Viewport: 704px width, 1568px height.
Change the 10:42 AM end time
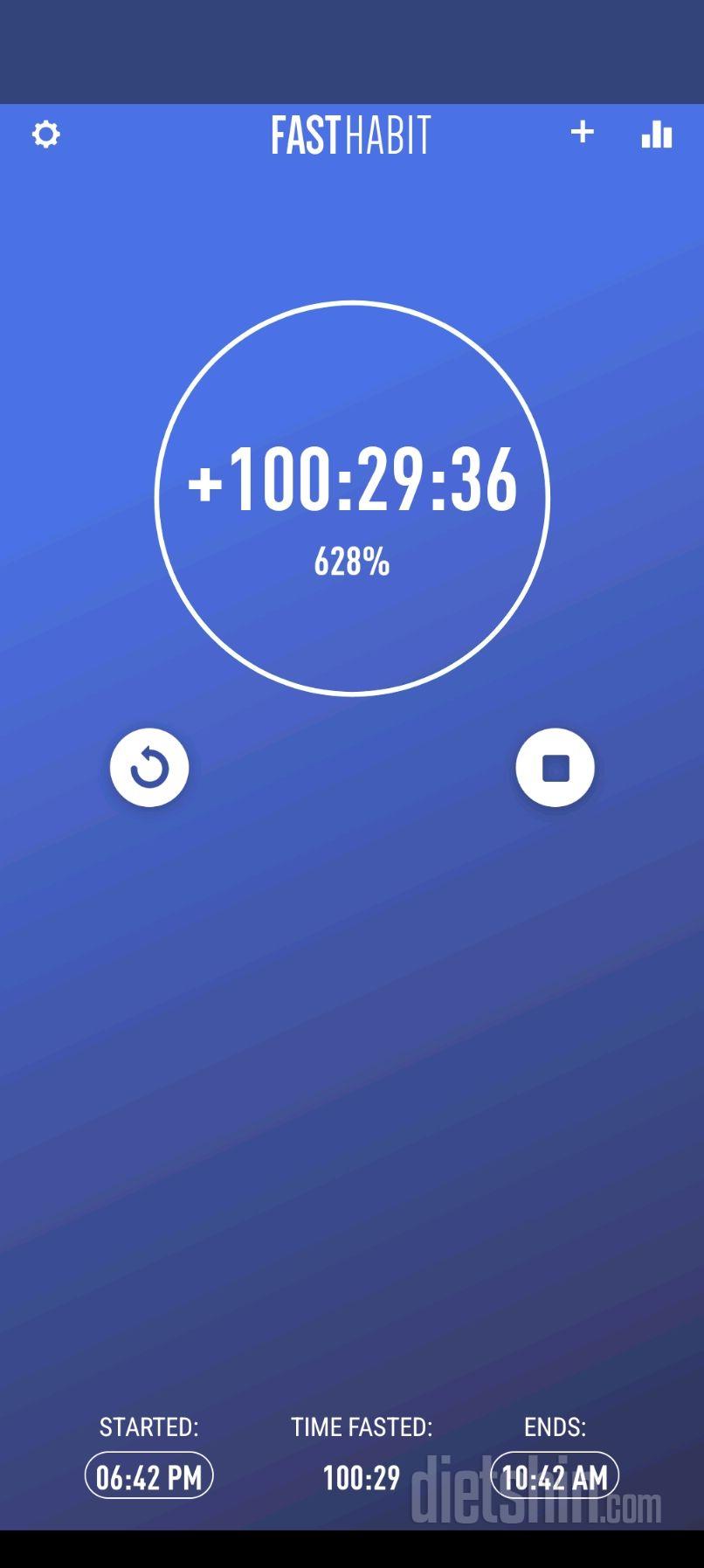(x=555, y=1476)
